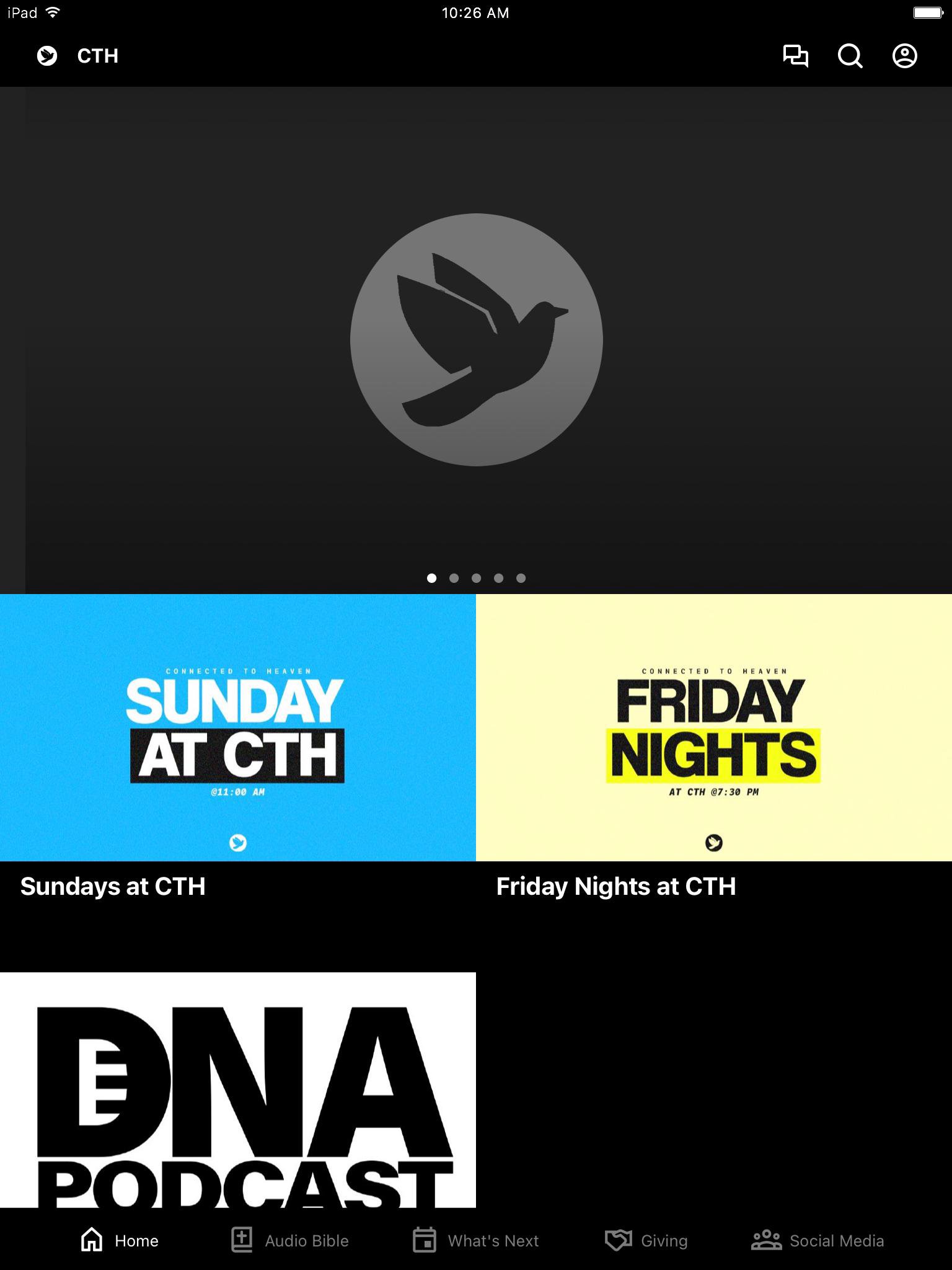Open the DNA Podcast tile
This screenshot has height=1270, width=952.
click(238, 1090)
